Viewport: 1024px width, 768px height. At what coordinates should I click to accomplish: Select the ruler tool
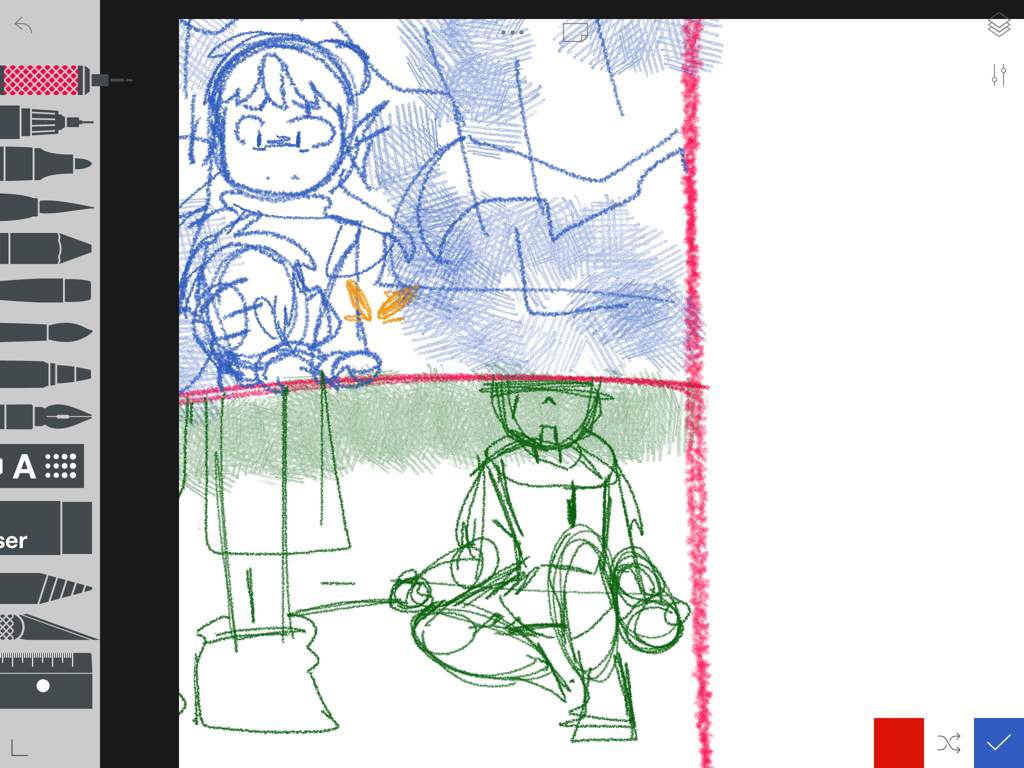[x=45, y=680]
